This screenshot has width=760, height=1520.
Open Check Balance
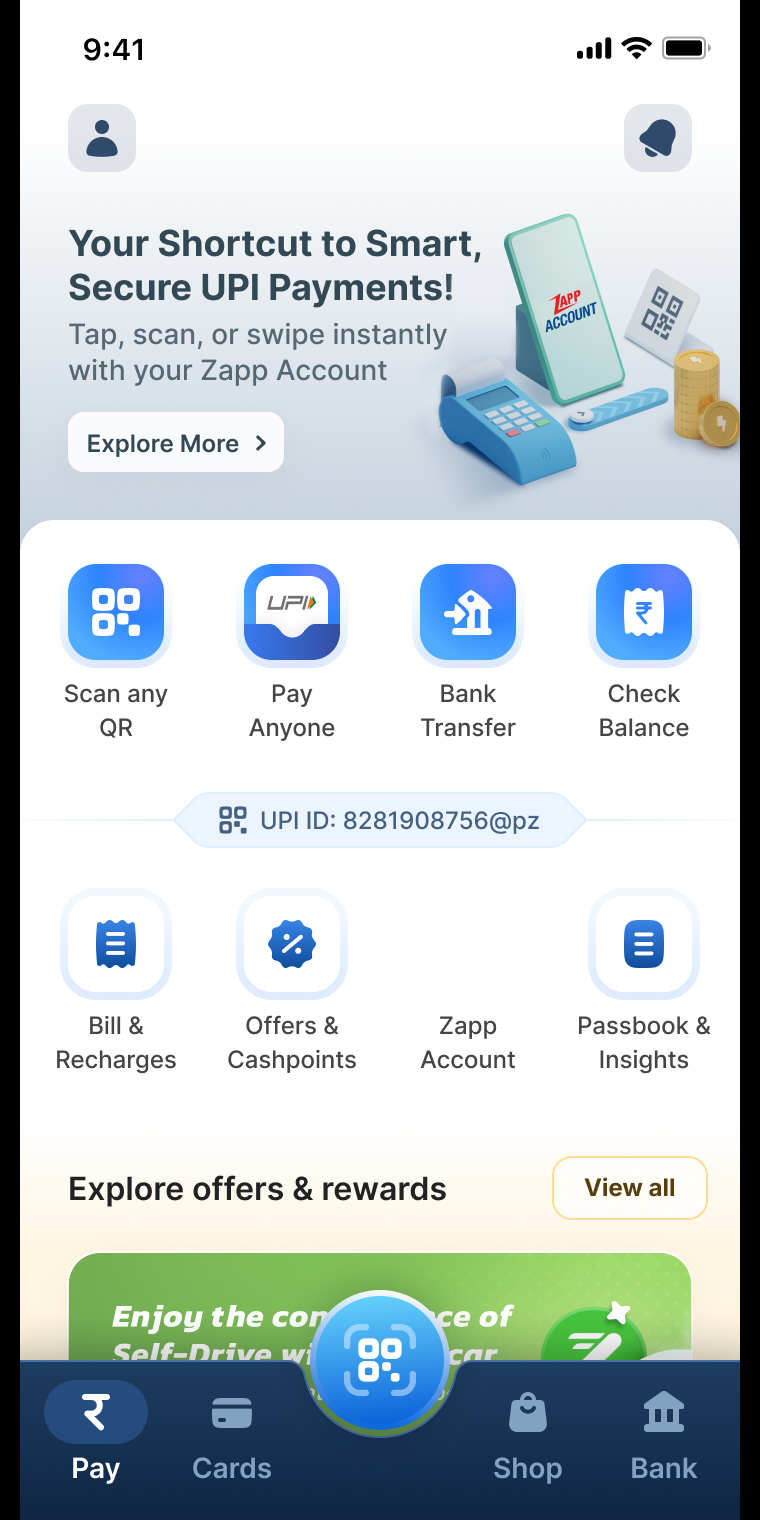pyautogui.click(x=644, y=652)
